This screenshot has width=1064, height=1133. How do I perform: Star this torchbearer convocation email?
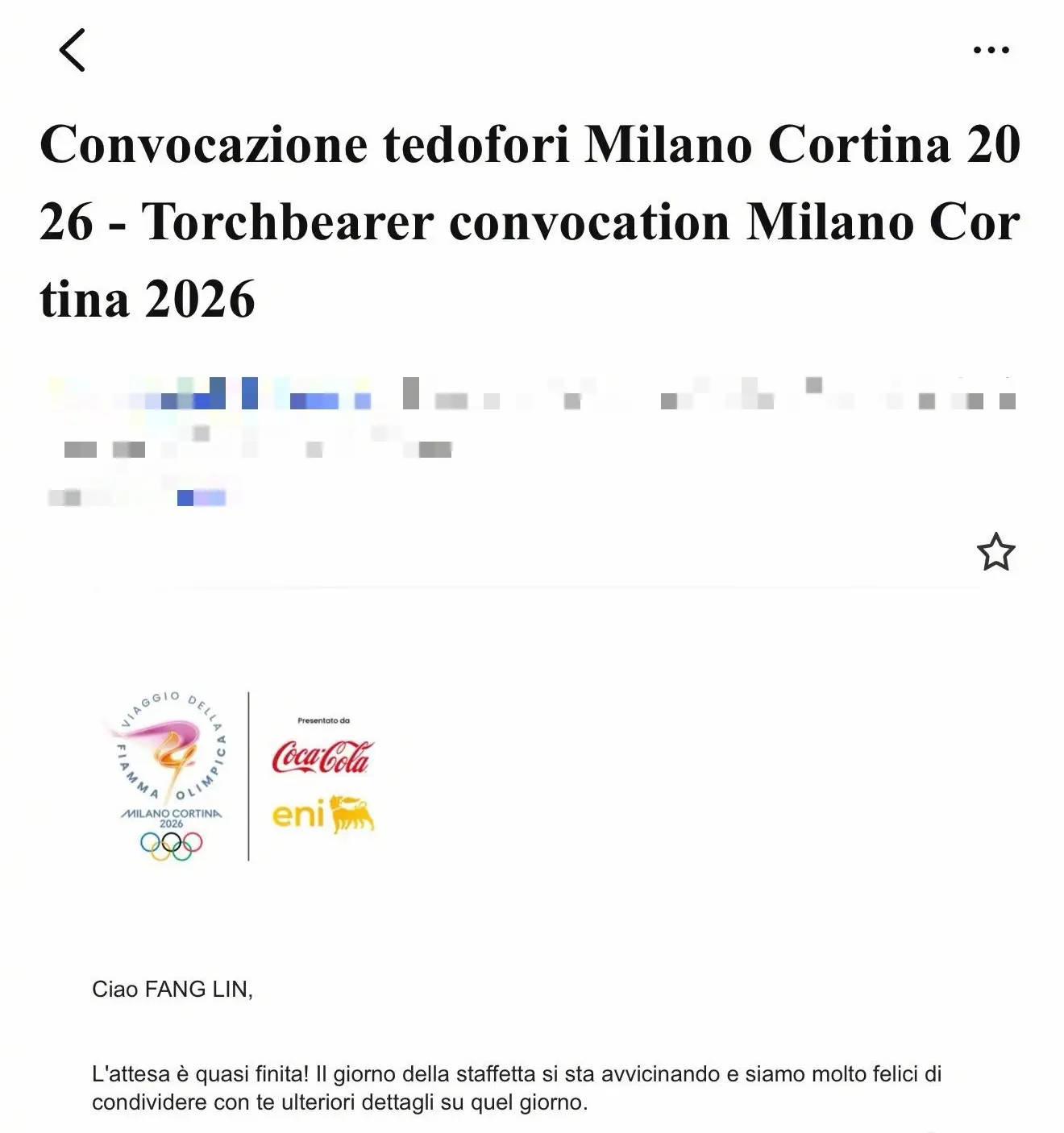995,552
